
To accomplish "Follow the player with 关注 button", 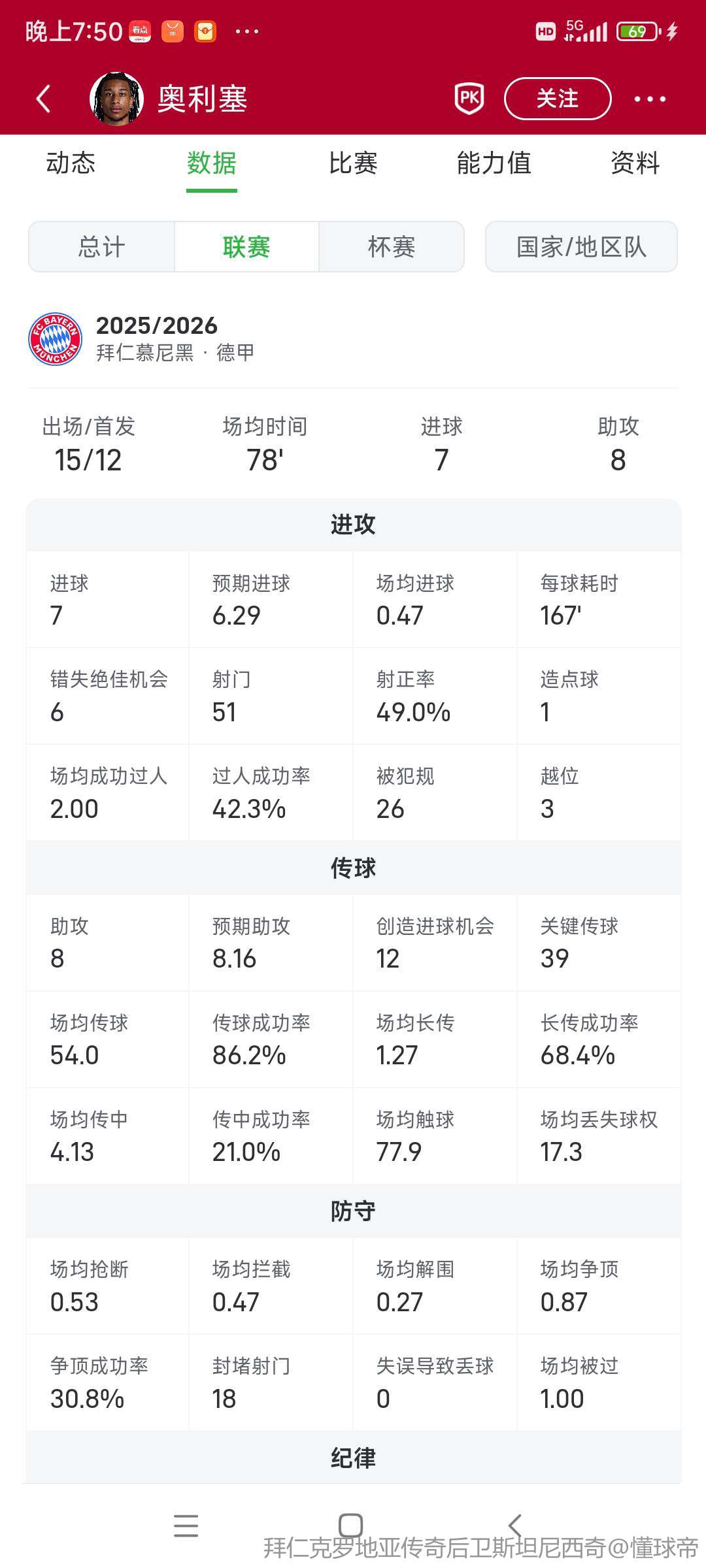I will pyautogui.click(x=557, y=99).
